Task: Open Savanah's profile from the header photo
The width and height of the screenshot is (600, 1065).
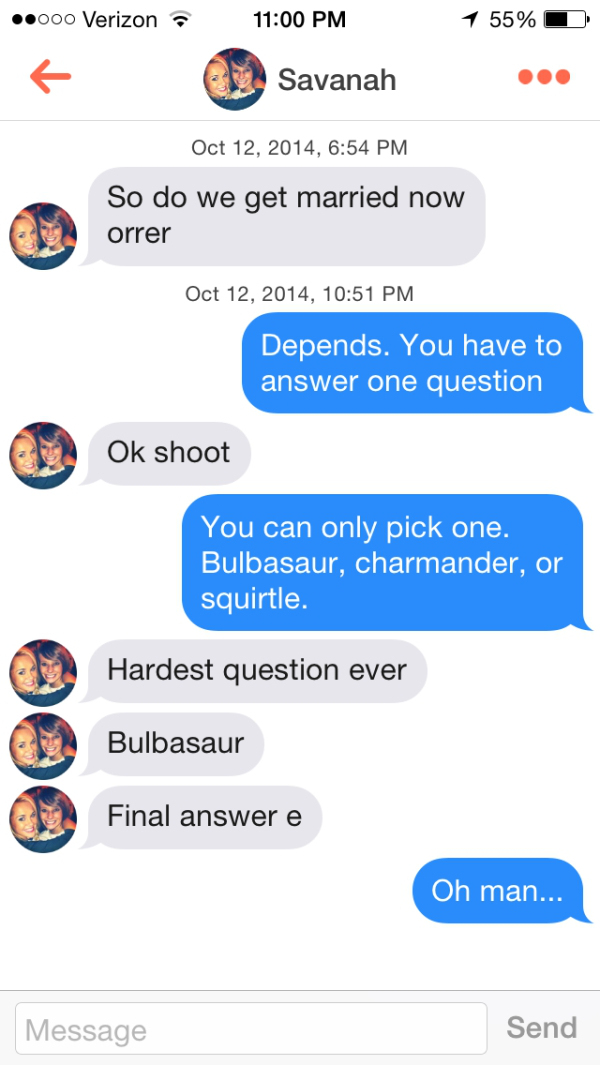Action: (235, 79)
